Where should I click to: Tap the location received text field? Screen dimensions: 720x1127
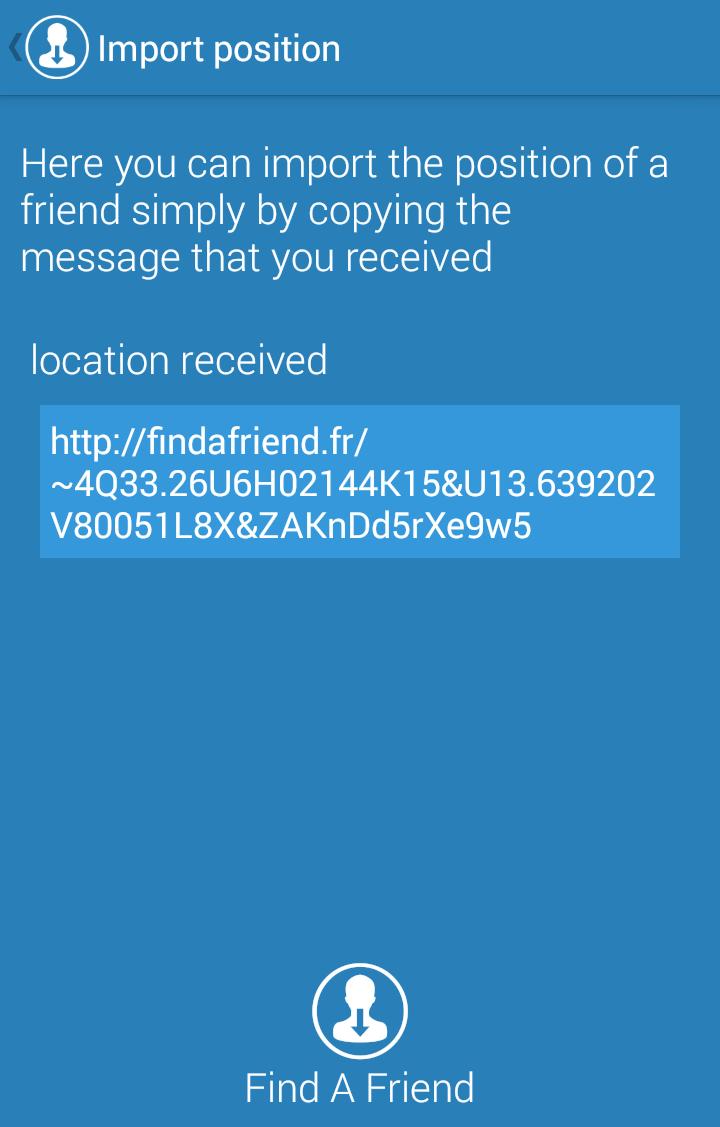pyautogui.click(x=359, y=482)
